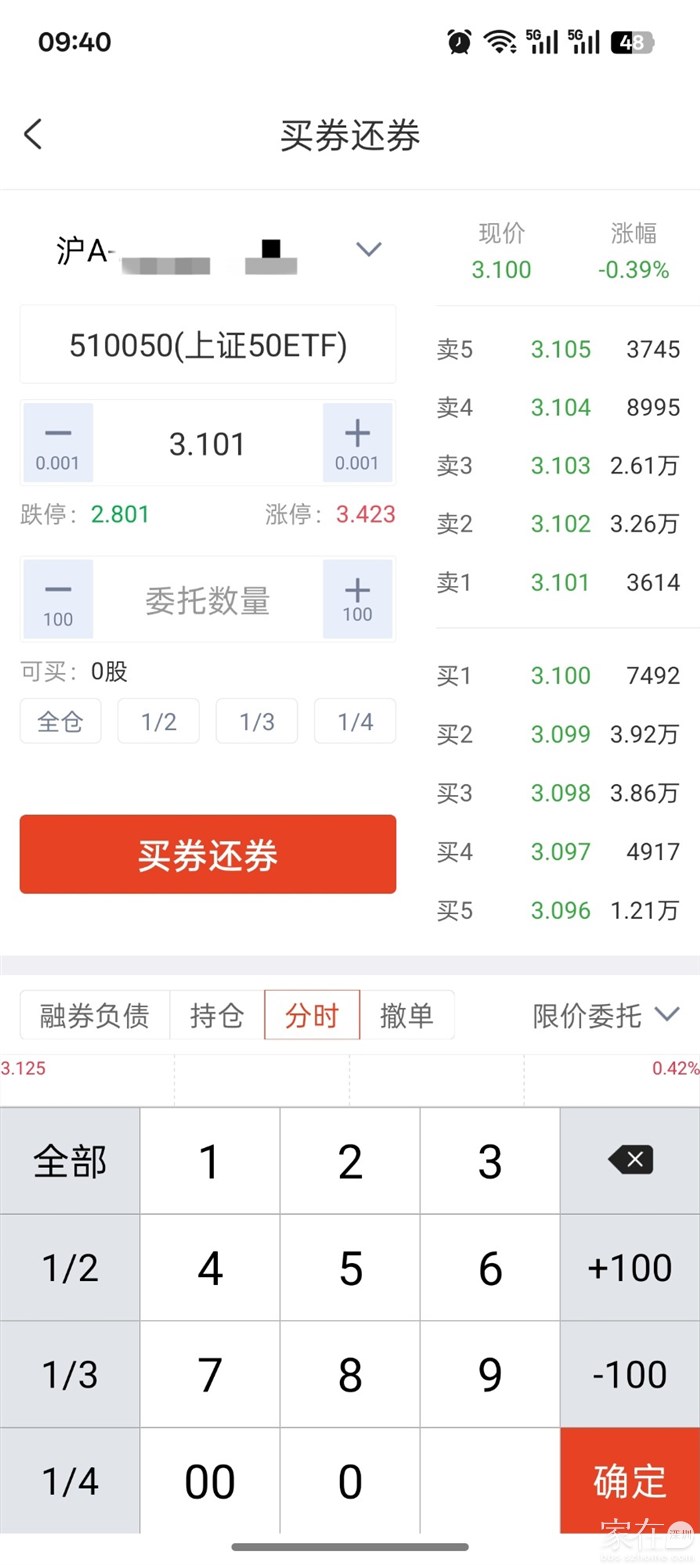Image resolution: width=700 pixels, height=1565 pixels.
Task: Go back using the top-left arrow
Action: coord(33,134)
